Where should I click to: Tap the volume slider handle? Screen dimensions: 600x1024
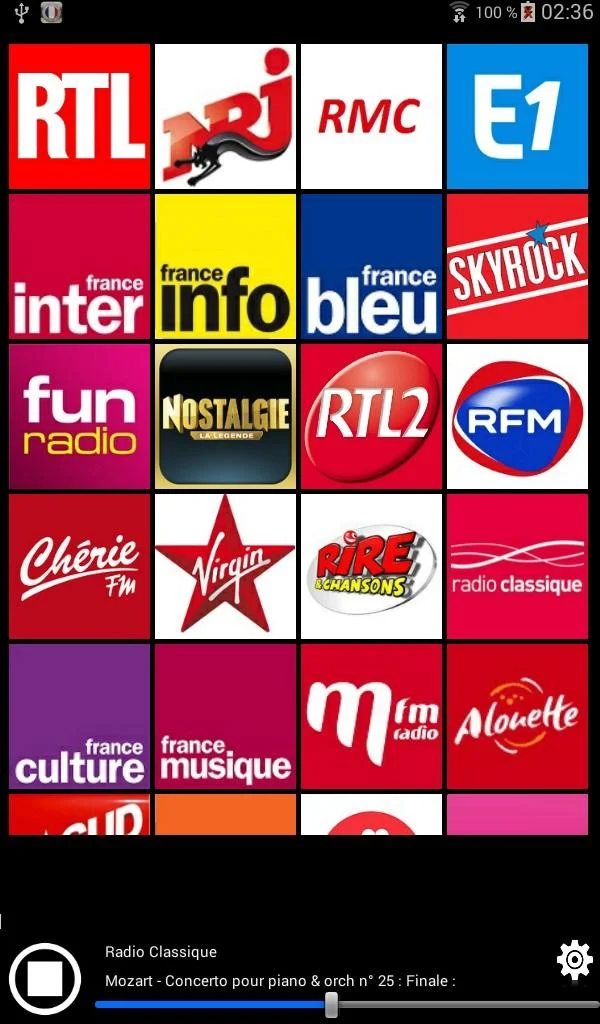[x=332, y=1004]
